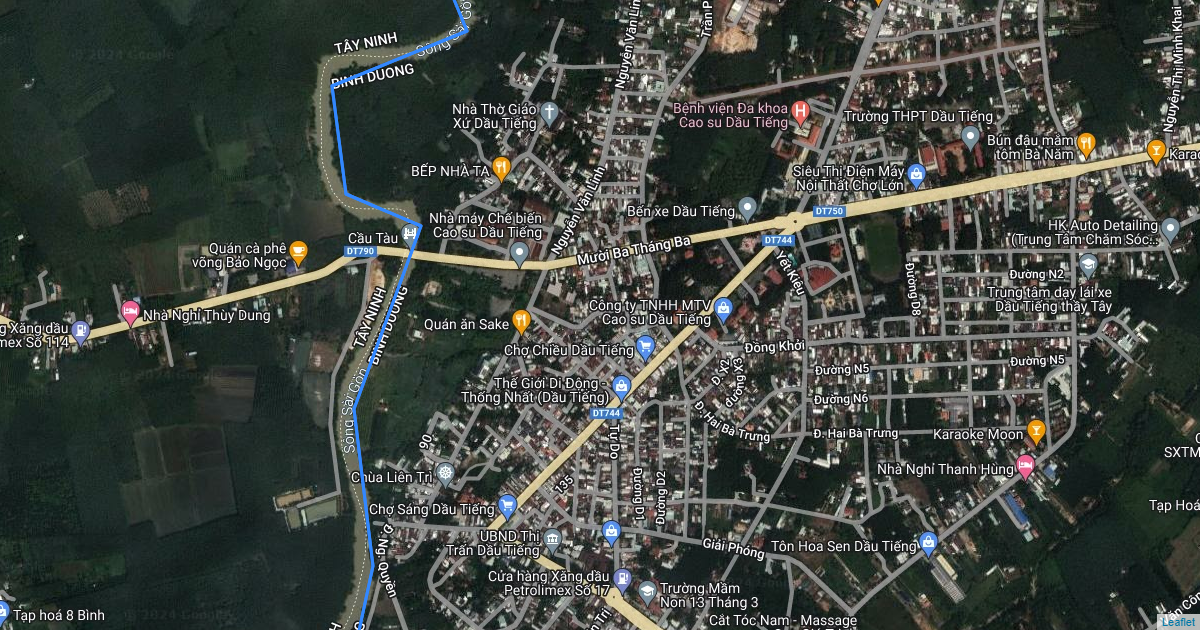Open the Leaflet attribution link
The image size is (1200, 630).
[x=1179, y=621]
